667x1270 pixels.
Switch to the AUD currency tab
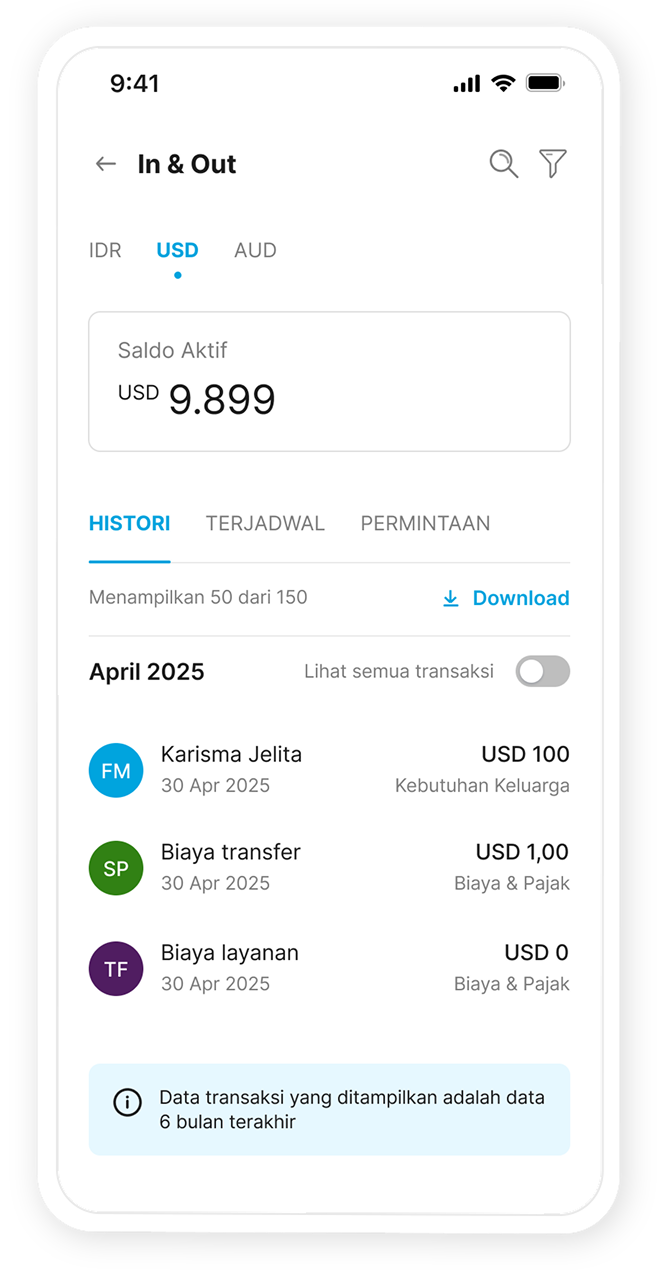255,250
